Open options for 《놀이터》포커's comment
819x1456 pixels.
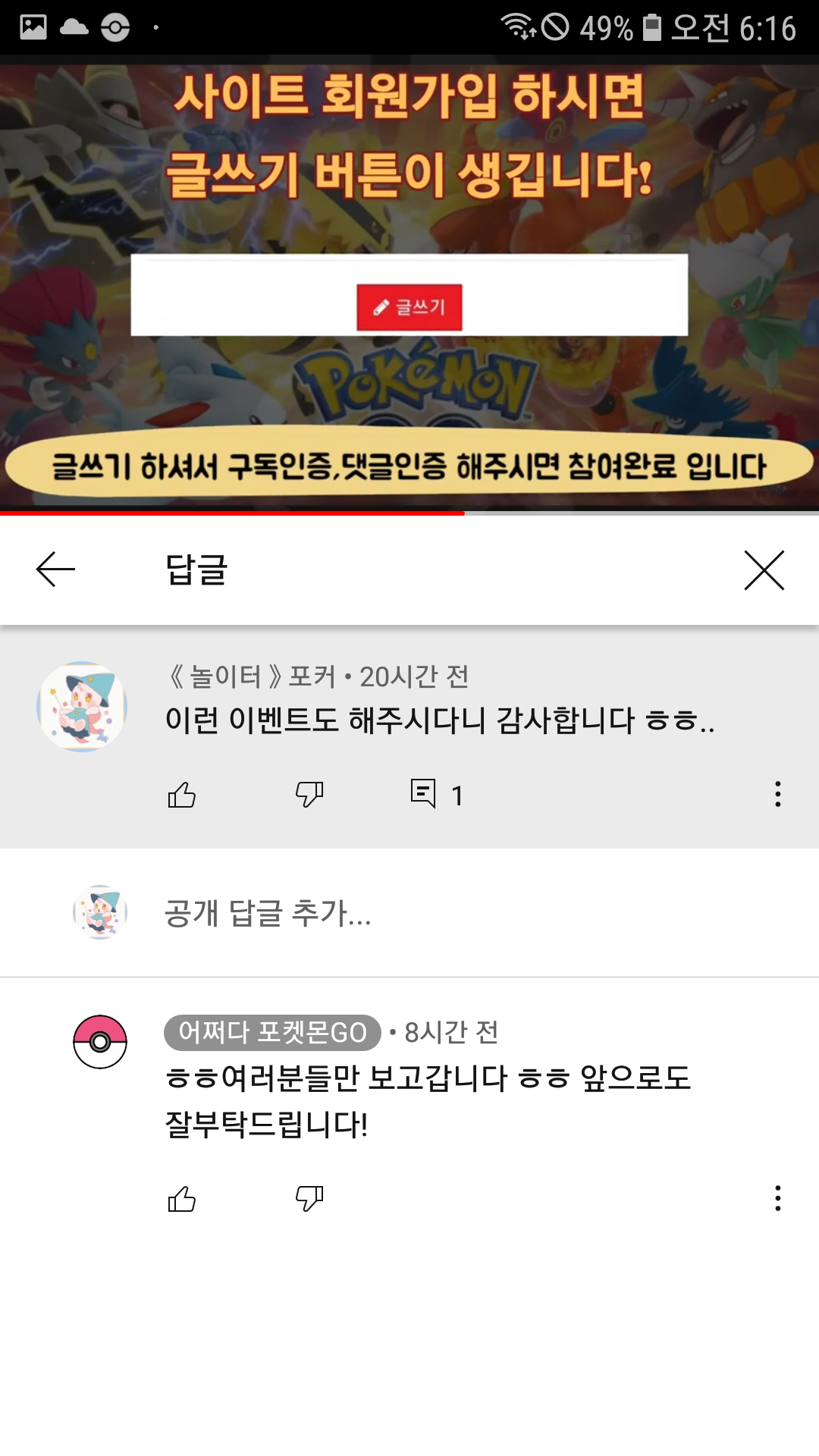[x=777, y=794]
